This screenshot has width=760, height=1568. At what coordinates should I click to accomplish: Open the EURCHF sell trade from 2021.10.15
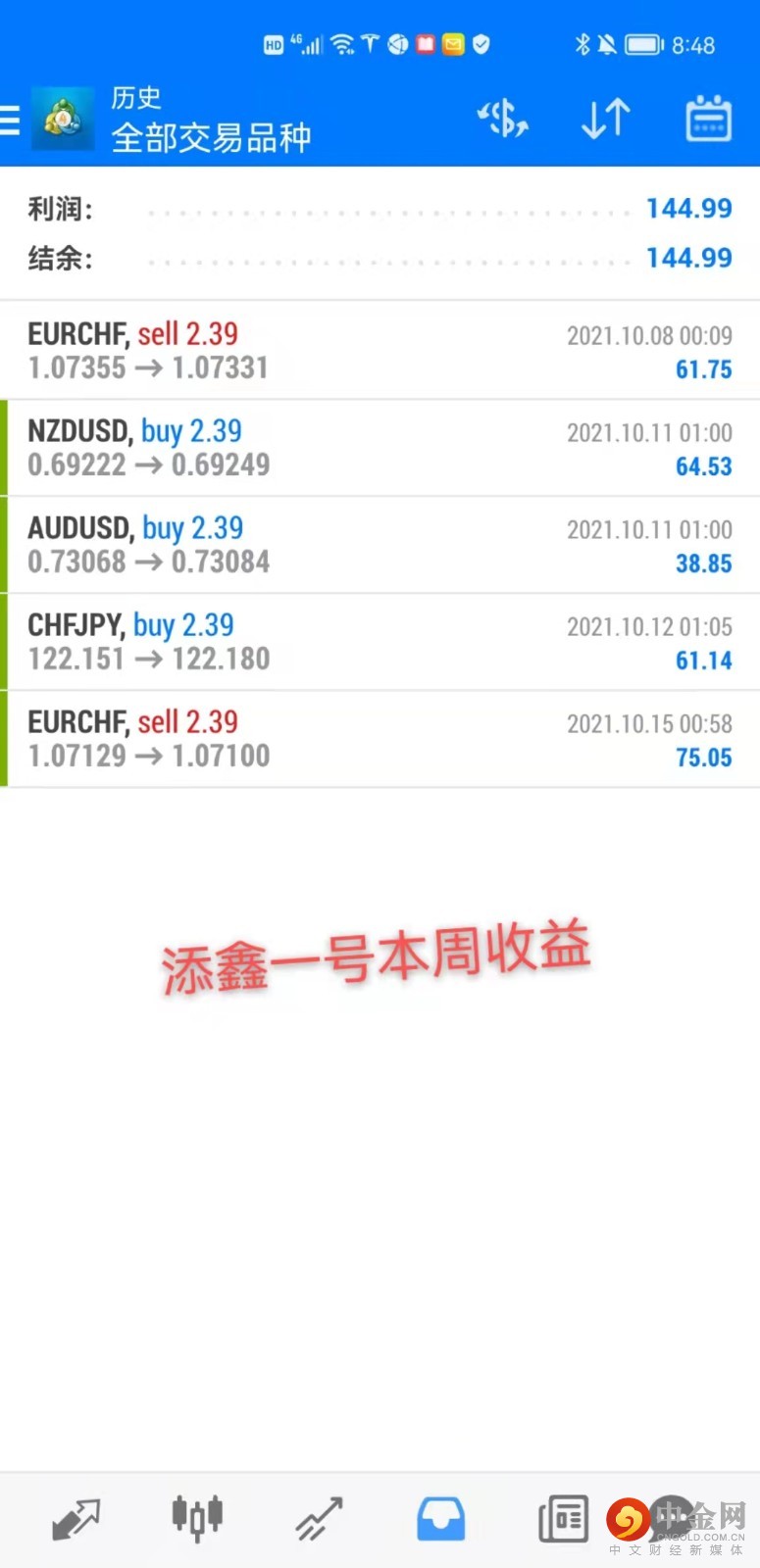pyautogui.click(x=380, y=739)
